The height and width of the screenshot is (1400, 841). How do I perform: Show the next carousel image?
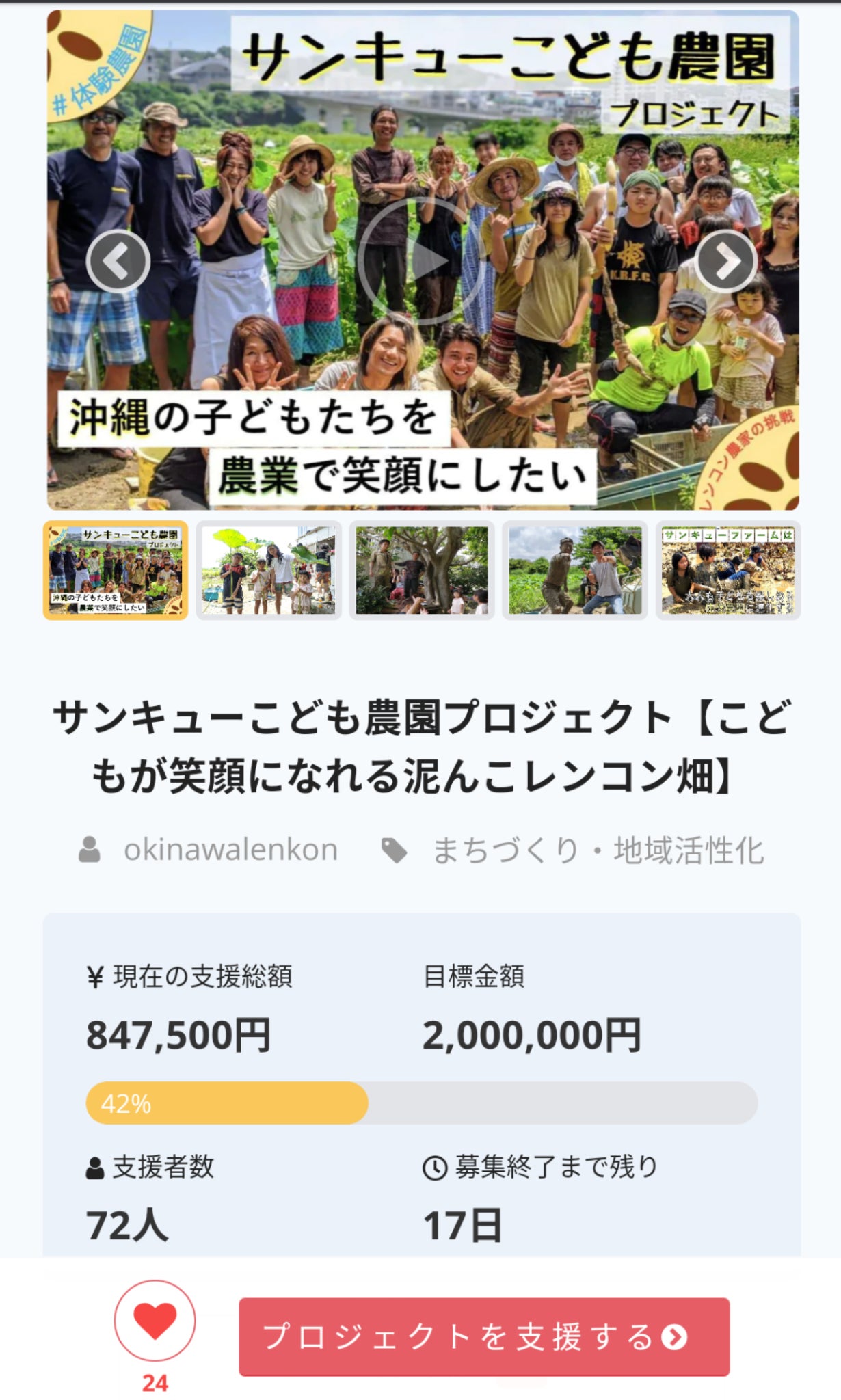pos(726,261)
